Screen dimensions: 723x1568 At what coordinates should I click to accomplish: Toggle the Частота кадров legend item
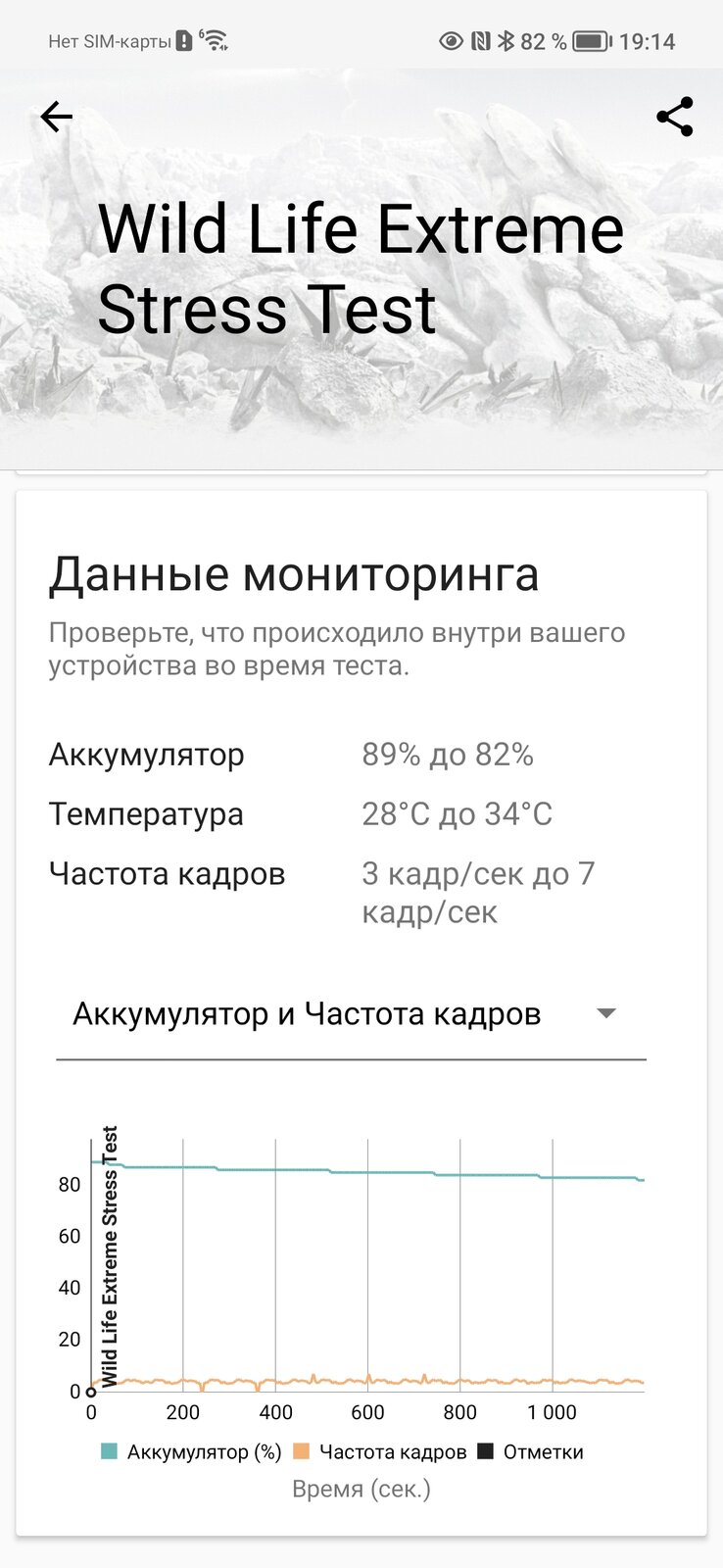[x=381, y=1452]
